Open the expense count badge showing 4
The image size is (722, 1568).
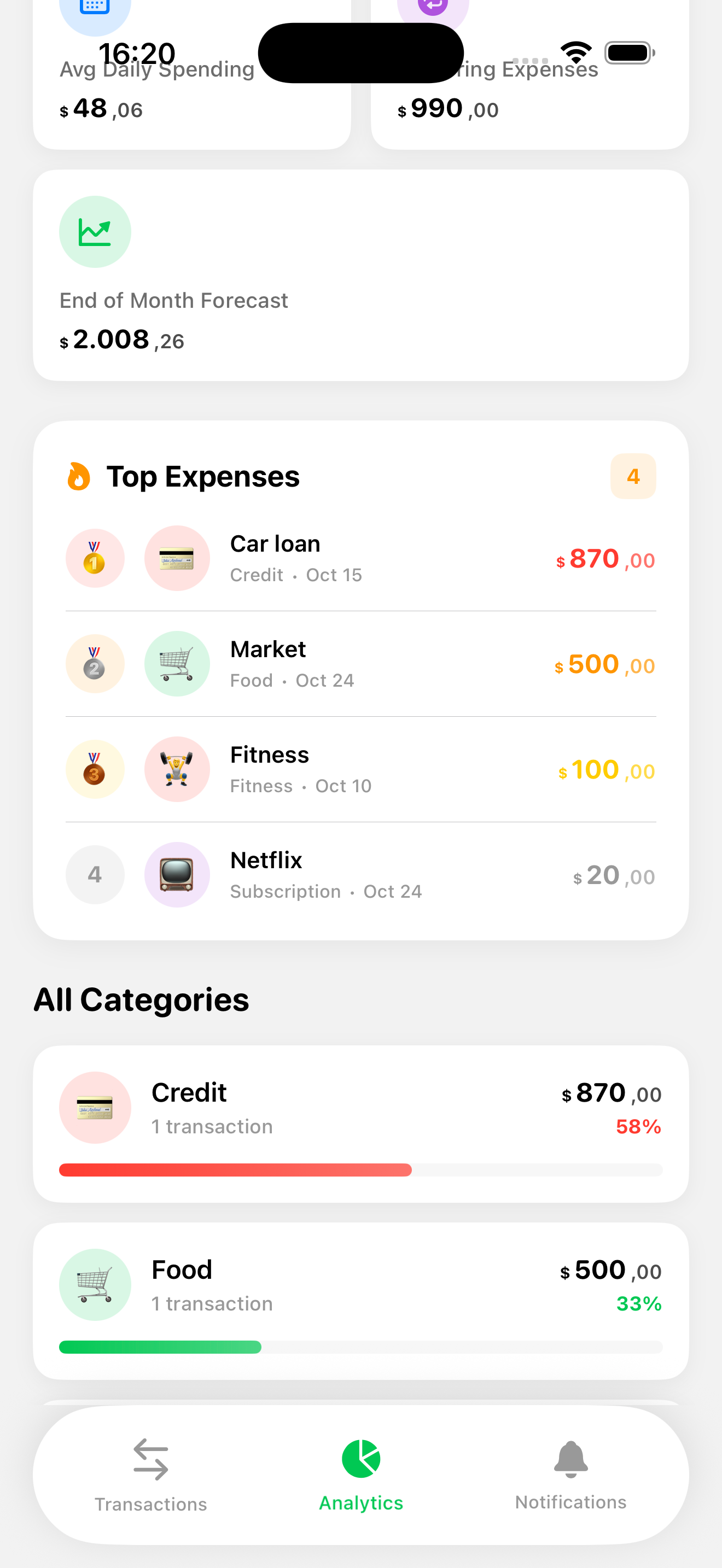pyautogui.click(x=633, y=476)
